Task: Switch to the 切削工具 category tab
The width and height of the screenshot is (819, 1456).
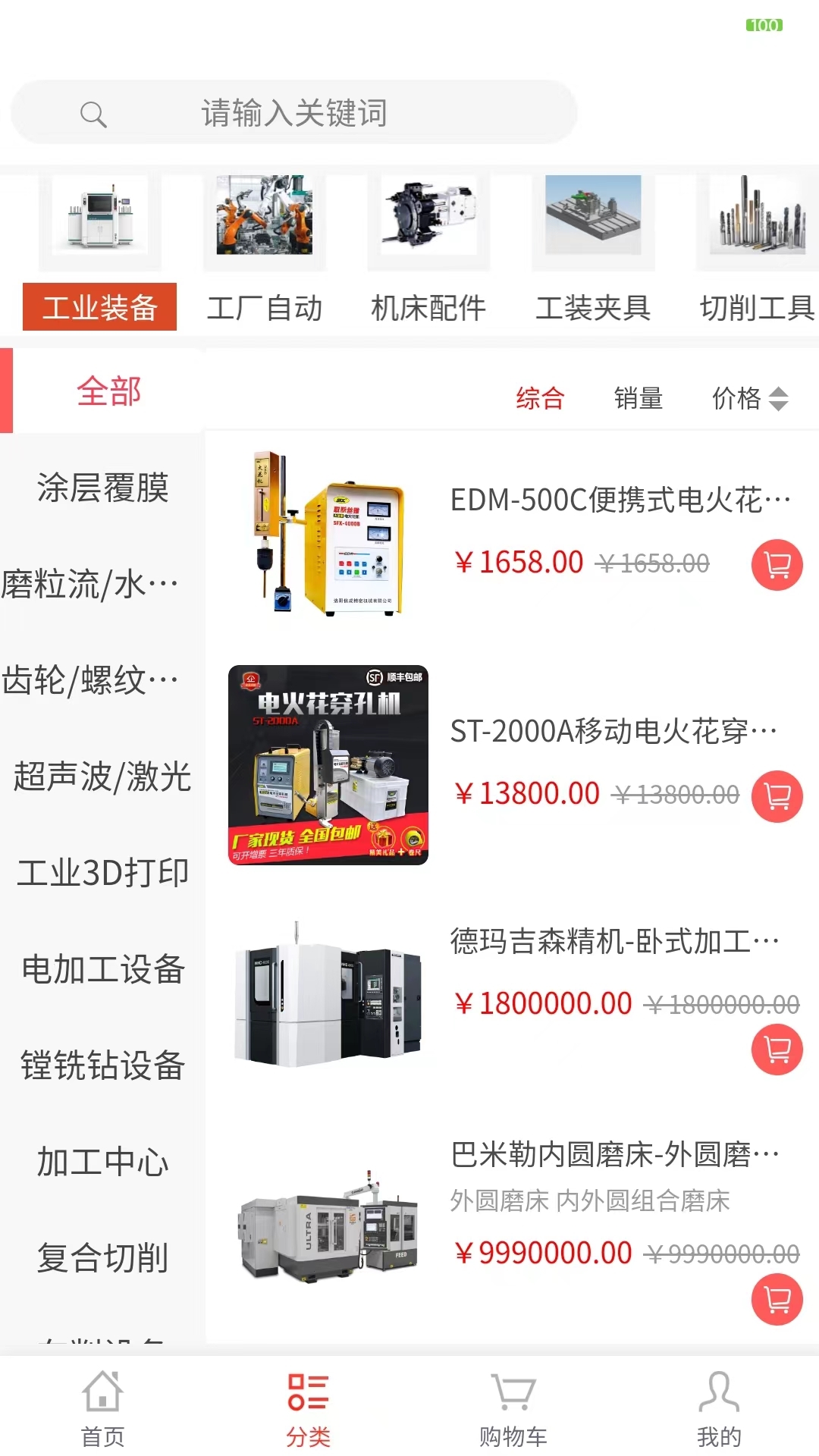Action: [x=756, y=308]
